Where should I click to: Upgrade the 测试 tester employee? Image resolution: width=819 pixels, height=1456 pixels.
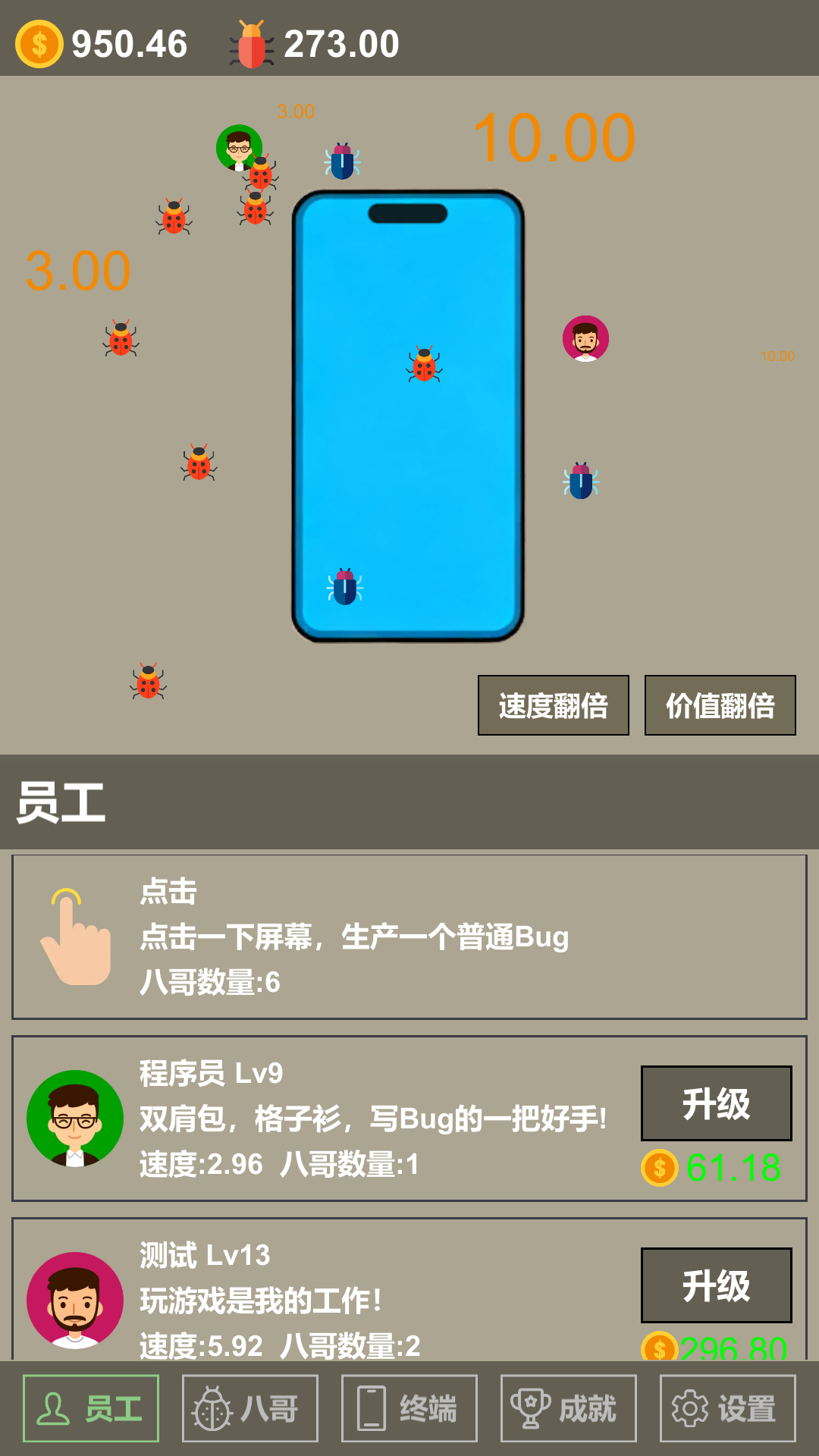tap(716, 1285)
